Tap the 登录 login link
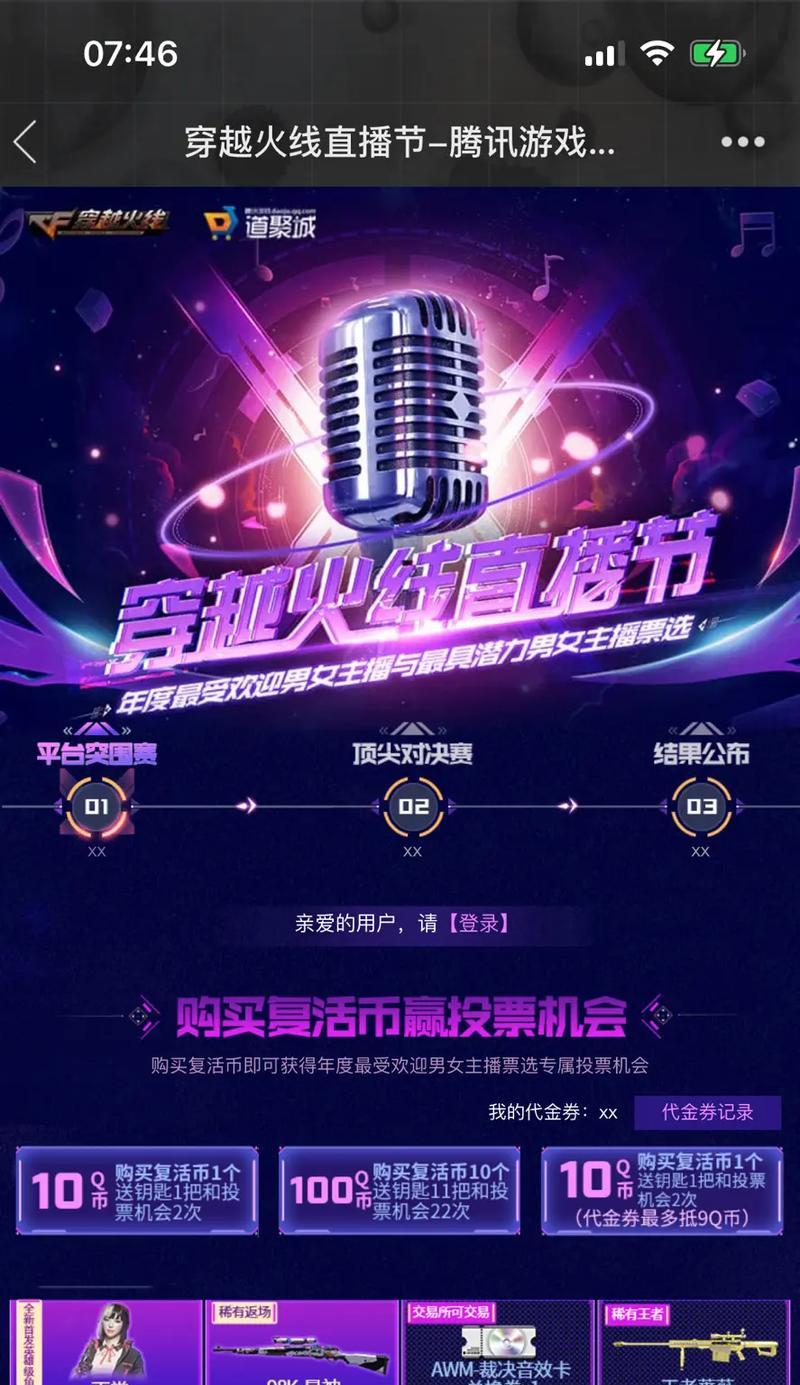Screen dimensions: 800x1385 (x=479, y=923)
